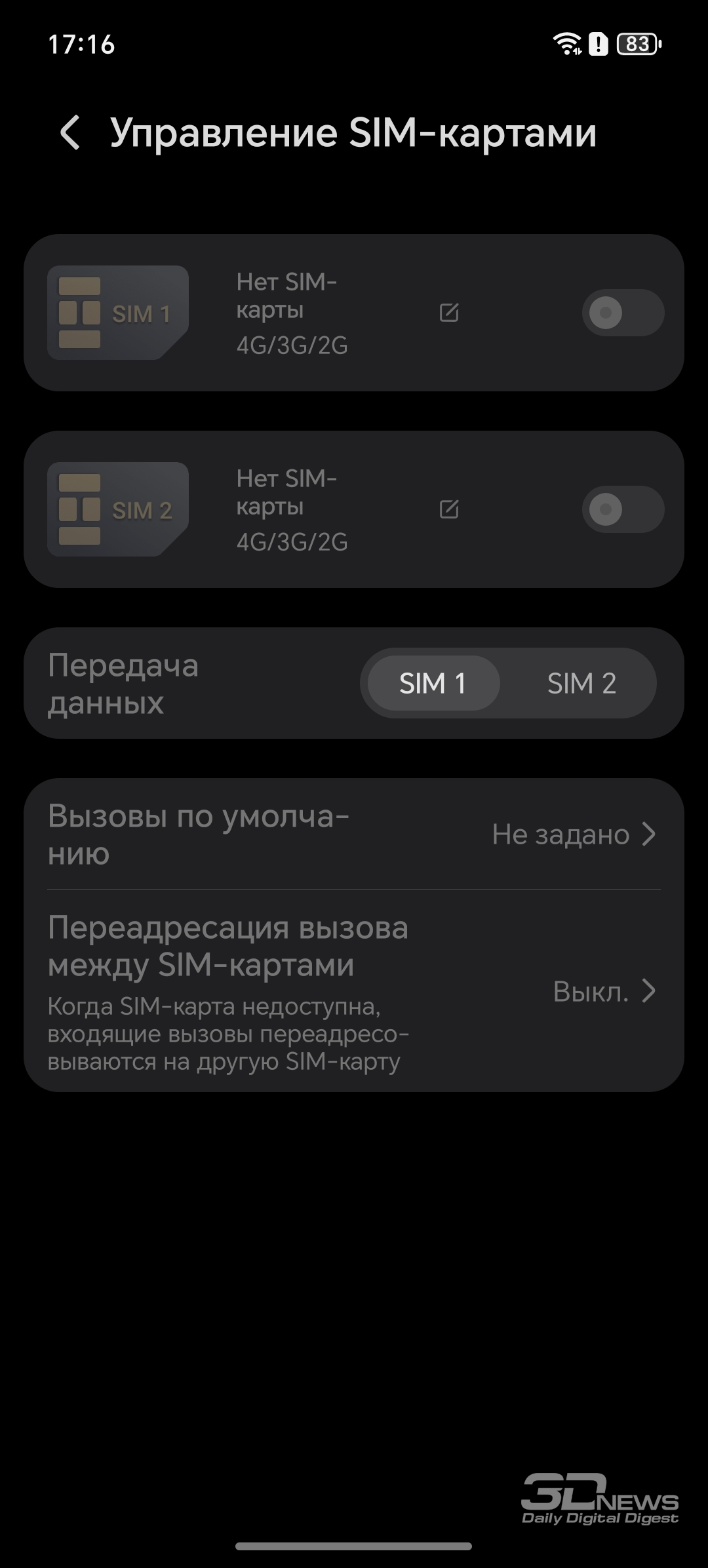This screenshot has width=708, height=1568.
Task: Open Переадресация вызова между SIM-картами
Action: (354, 991)
